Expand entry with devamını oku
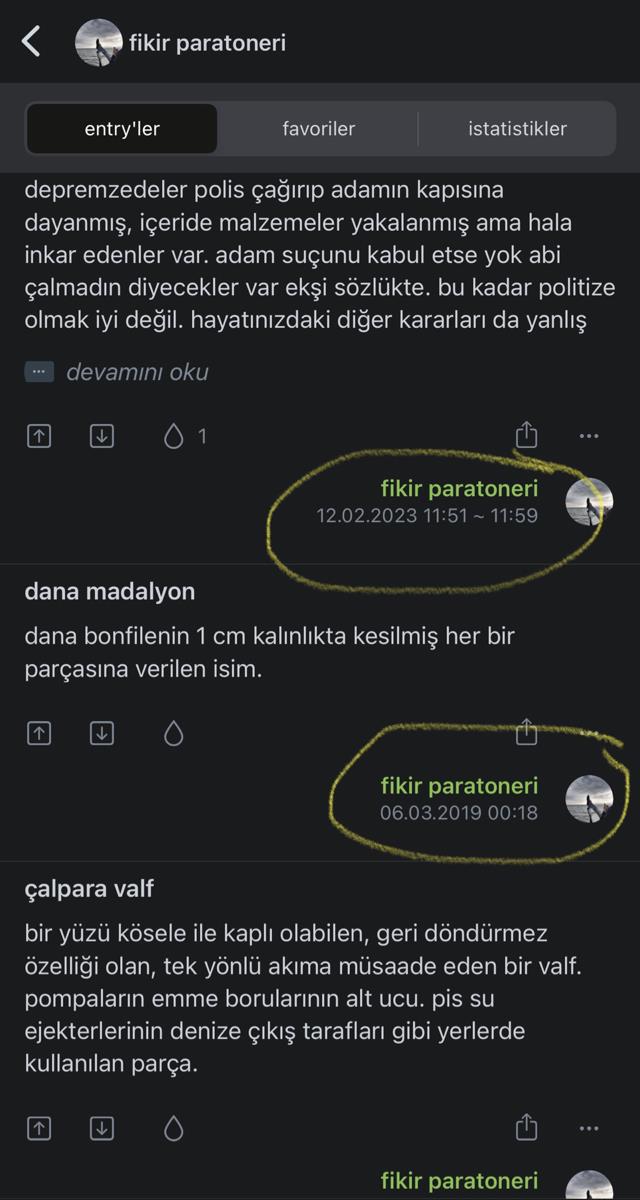640x1200 pixels. (136, 372)
